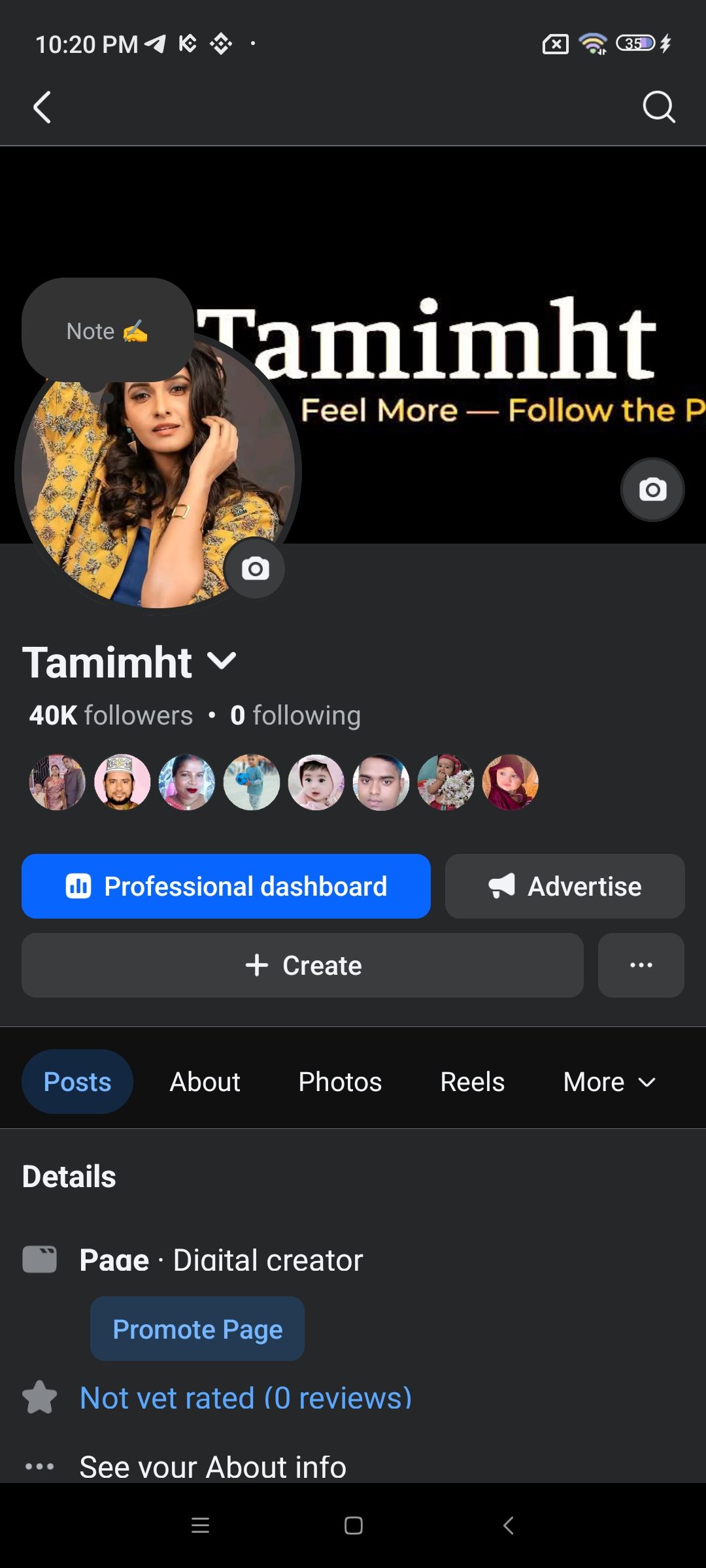Go back using the top-left arrow

coord(42,107)
